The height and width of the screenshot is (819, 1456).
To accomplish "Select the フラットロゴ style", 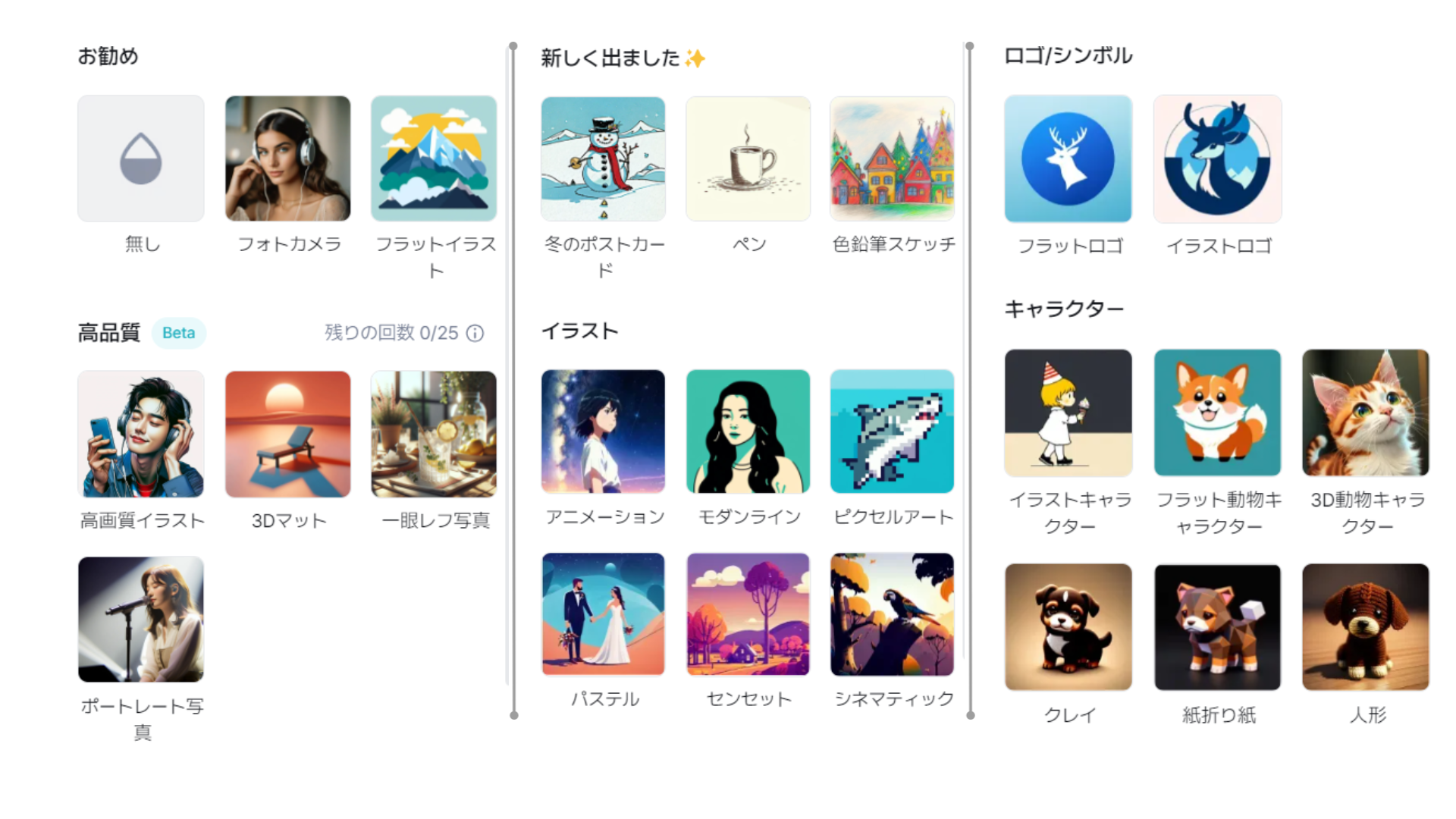I will 1068,158.
